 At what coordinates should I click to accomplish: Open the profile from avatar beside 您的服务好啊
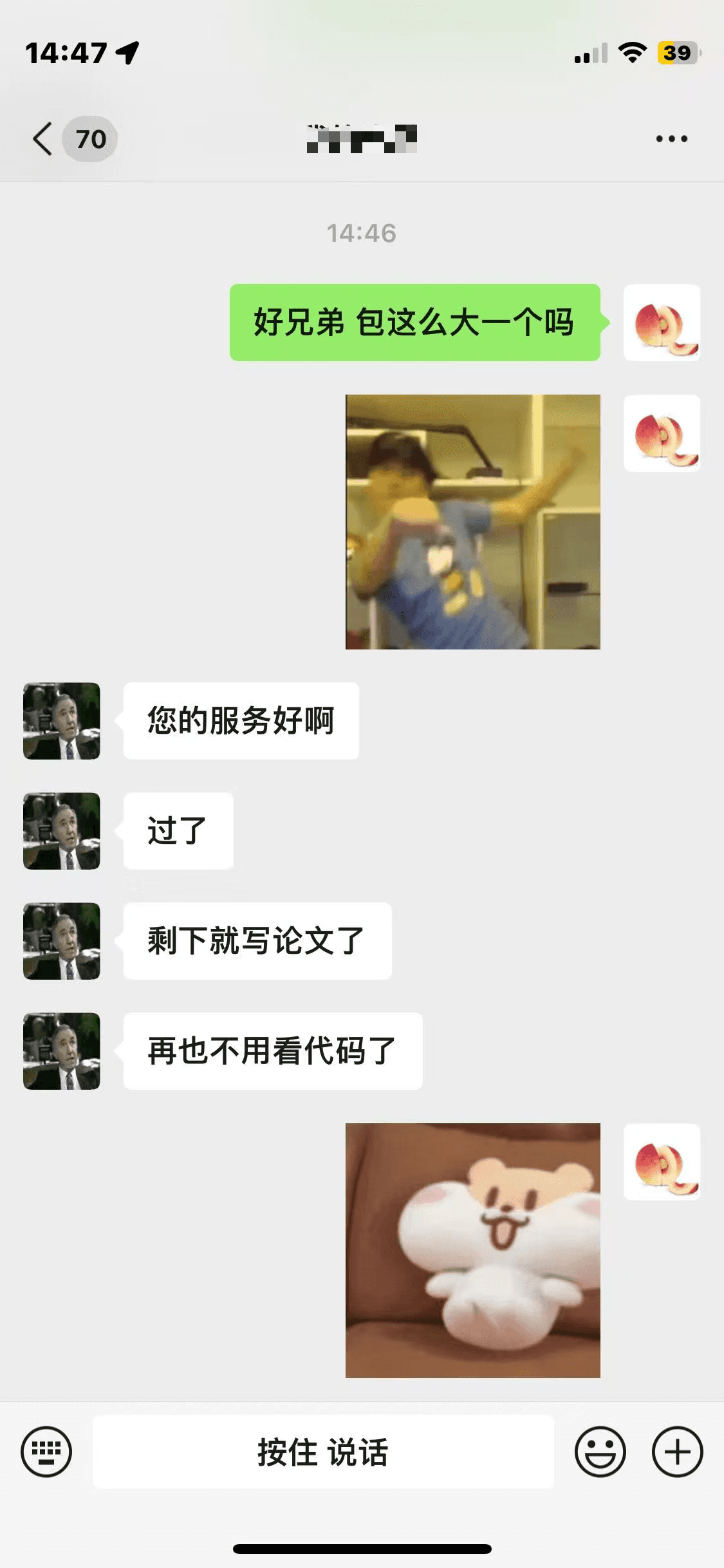[x=62, y=721]
